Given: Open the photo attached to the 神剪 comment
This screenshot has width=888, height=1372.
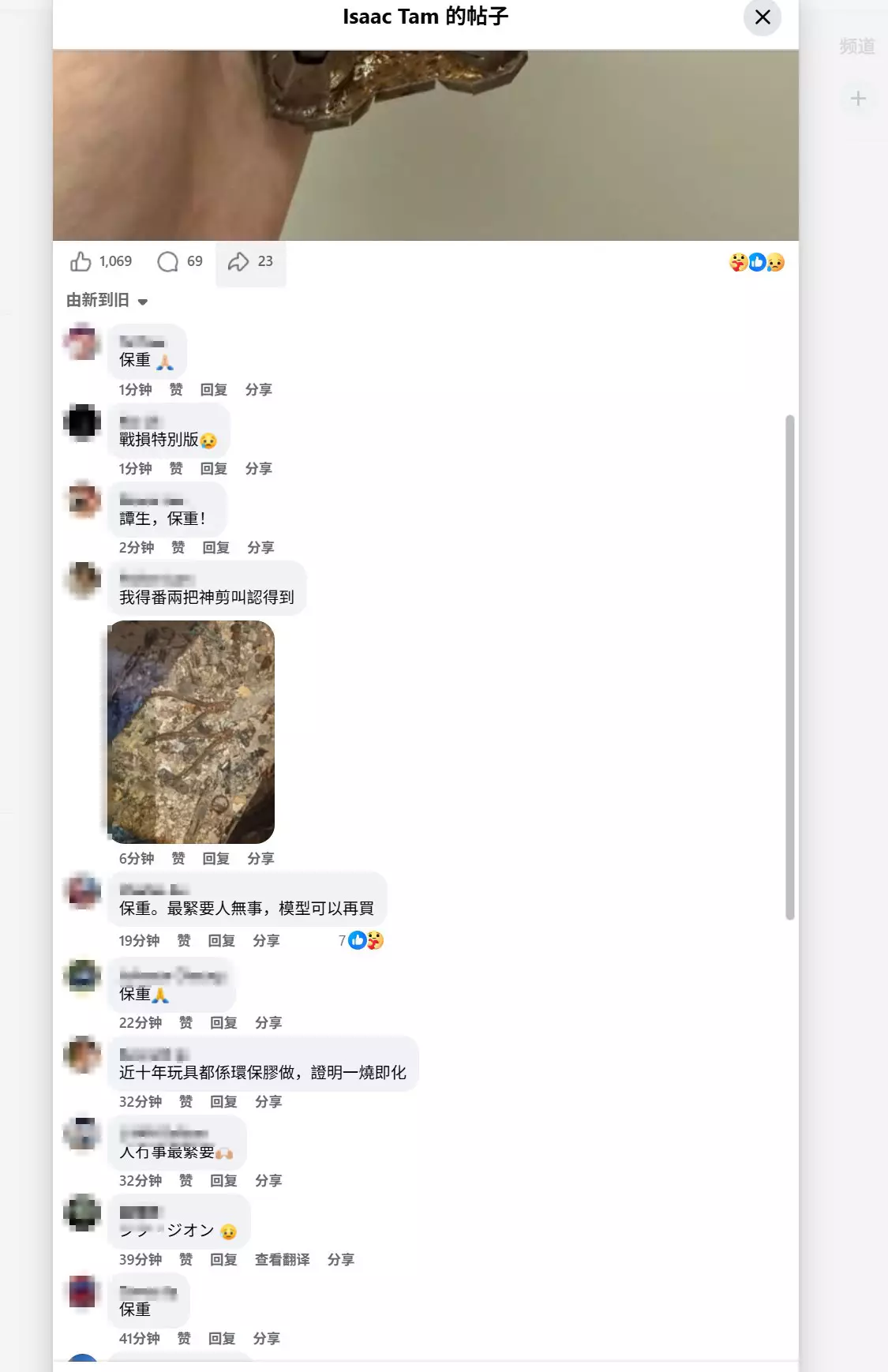Looking at the screenshot, I should click(x=191, y=731).
